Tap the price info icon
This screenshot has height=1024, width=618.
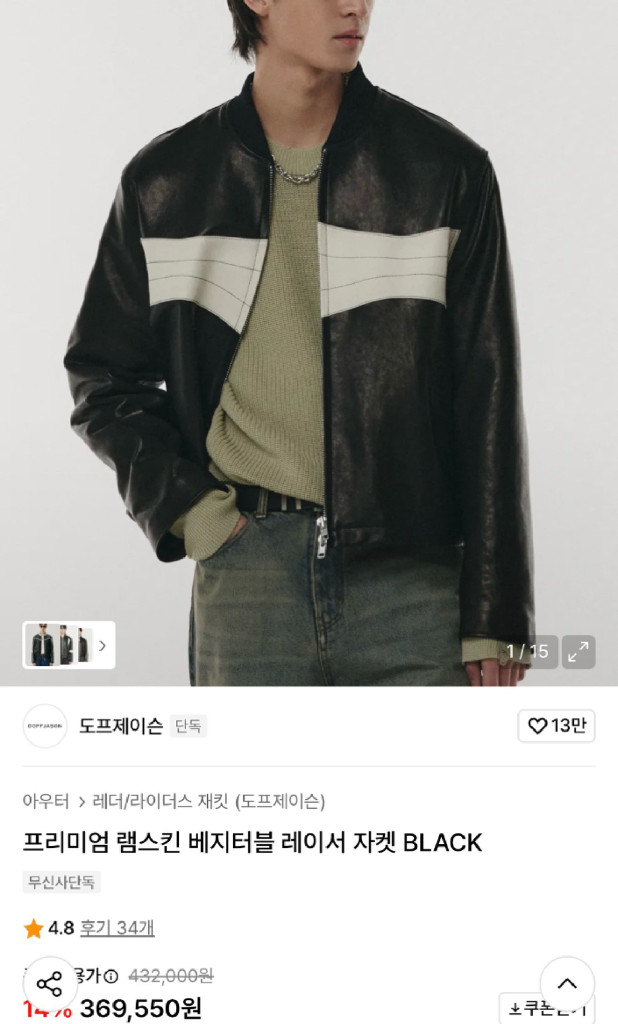point(111,976)
